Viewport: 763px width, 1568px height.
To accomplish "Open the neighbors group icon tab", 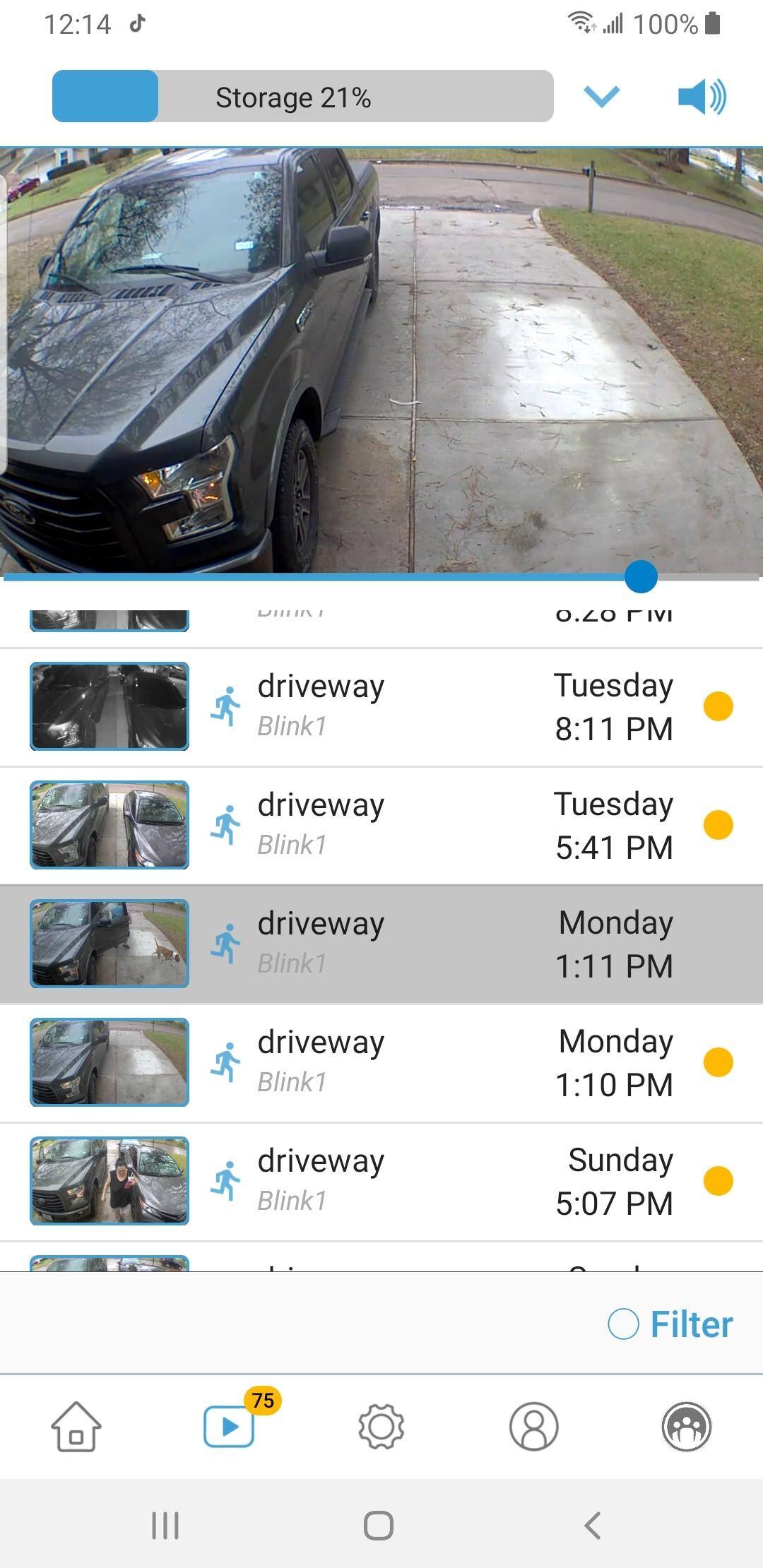I will pos(687,1427).
